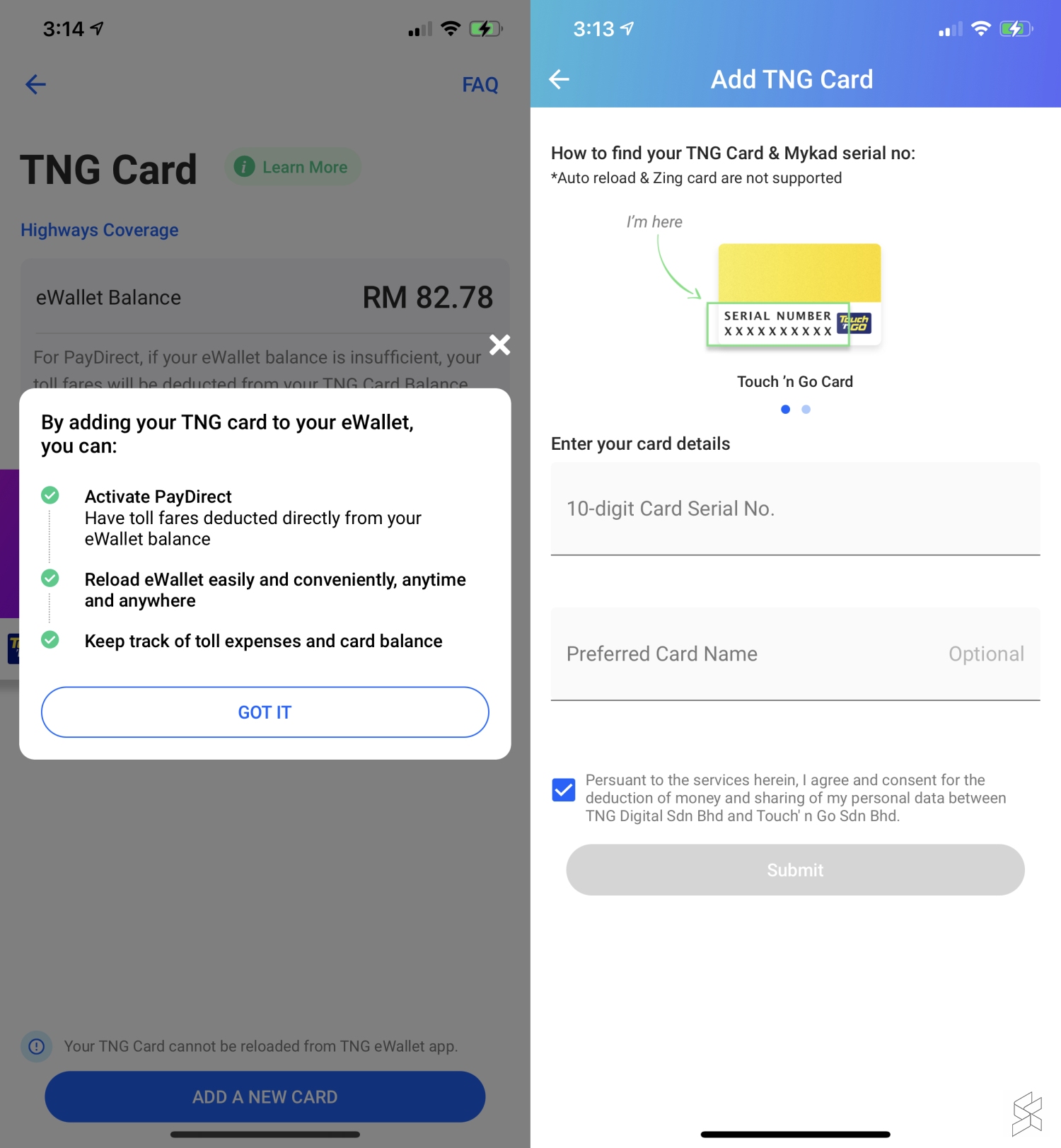Tap the Preferred Card Name field
The image size is (1061, 1148).
(x=795, y=654)
